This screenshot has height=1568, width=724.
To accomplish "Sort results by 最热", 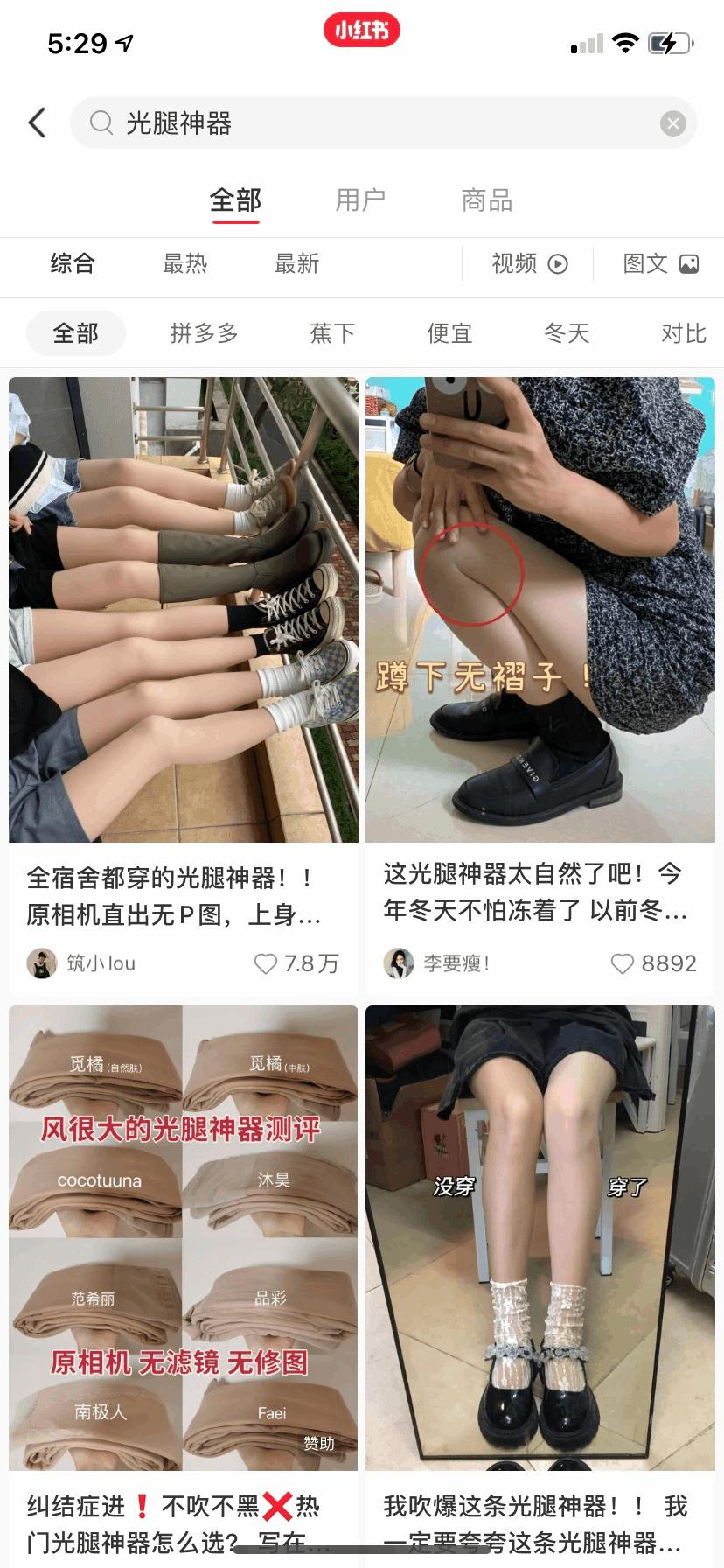I will 184,263.
